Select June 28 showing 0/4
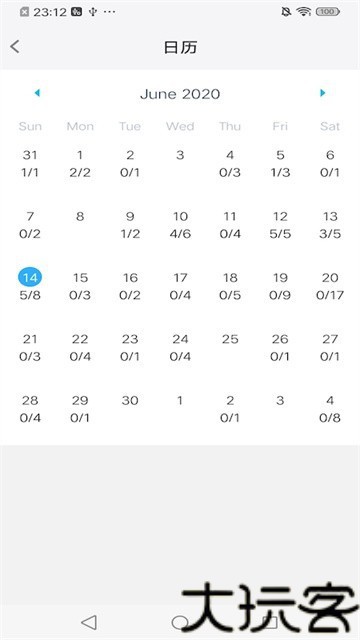360x640 pixels. coord(30,409)
